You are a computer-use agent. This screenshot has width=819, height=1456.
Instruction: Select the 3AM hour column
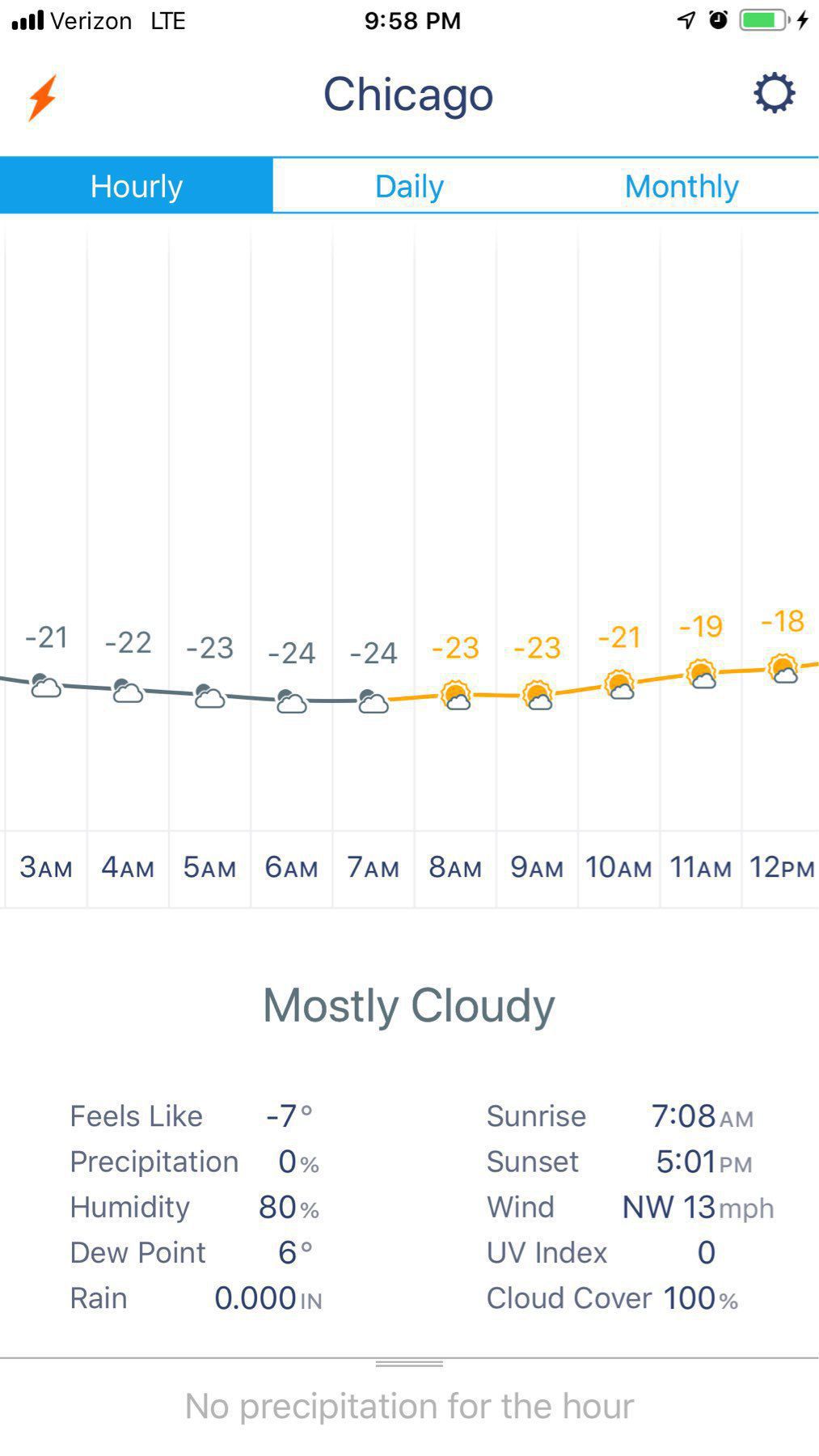pyautogui.click(x=46, y=868)
